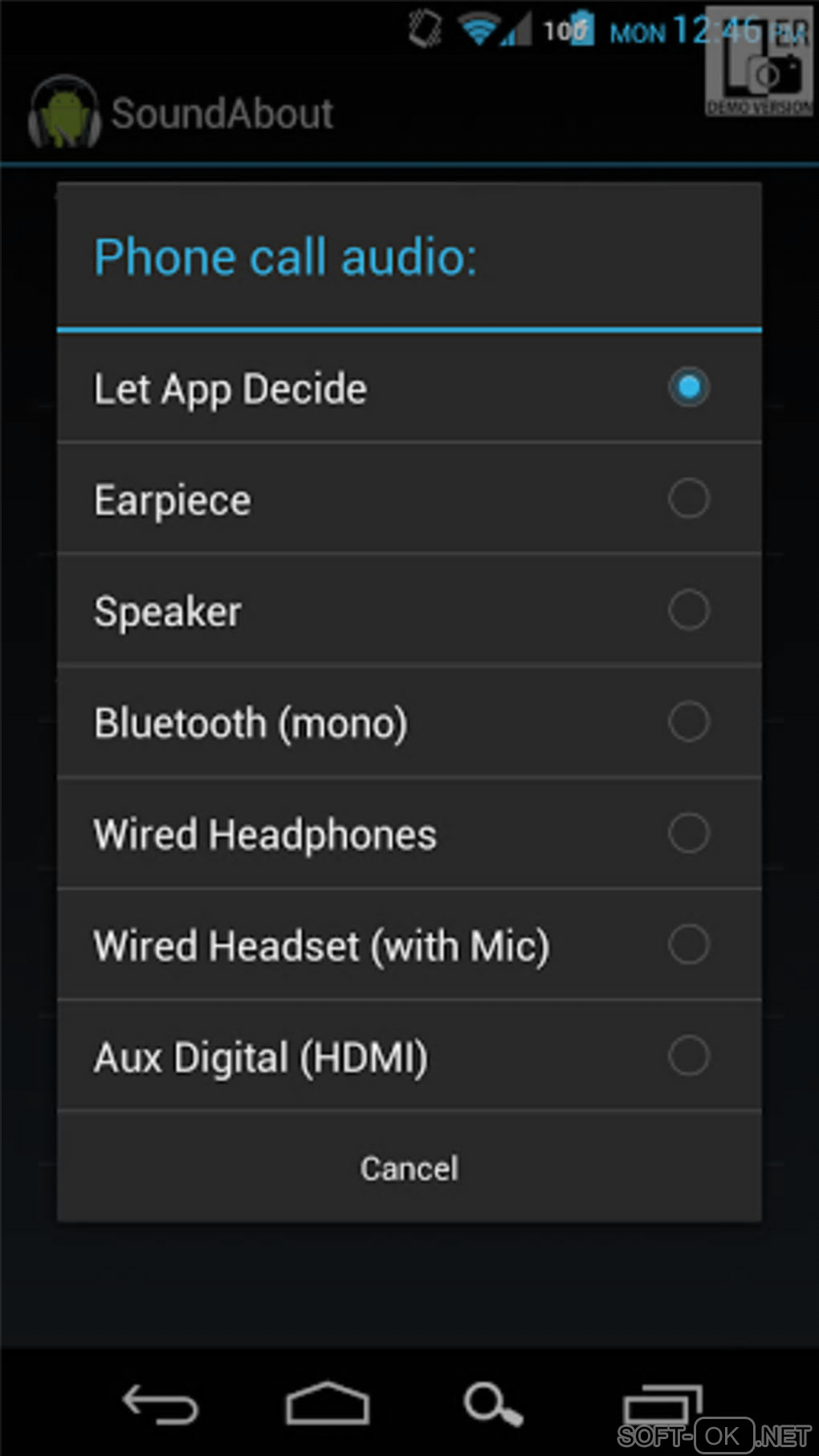Open the recent apps overview
This screenshot has width=819, height=1456.
(661, 1404)
